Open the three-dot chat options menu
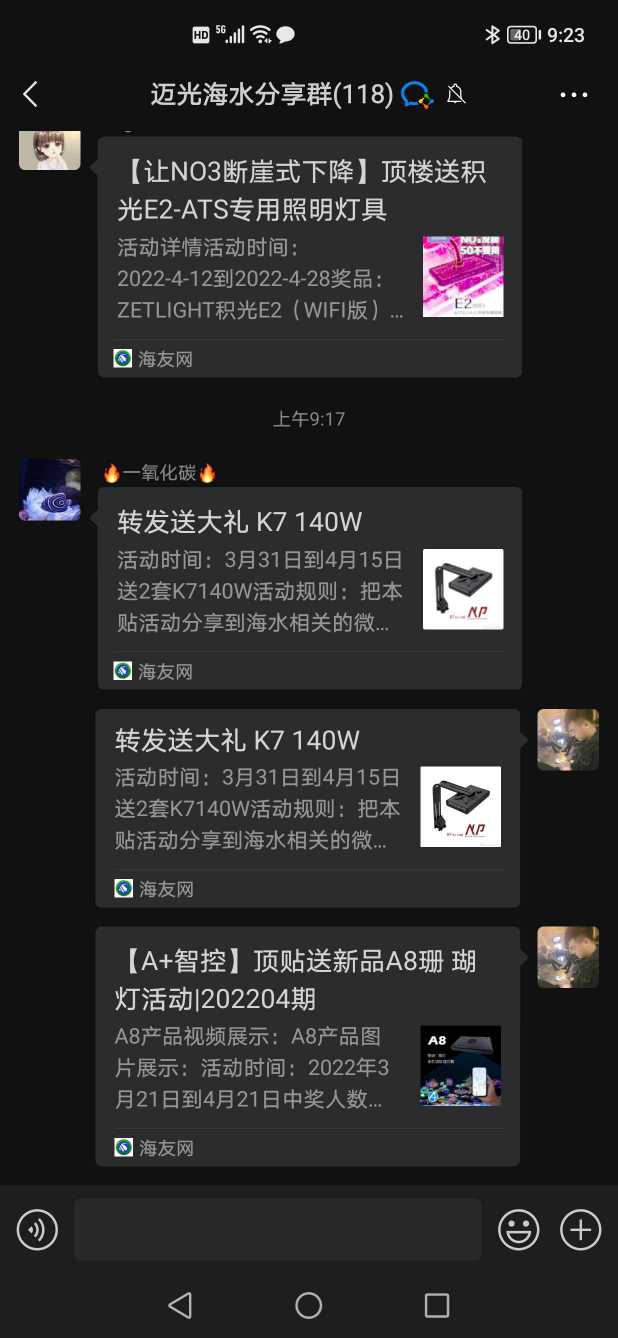Viewport: 618px width, 1338px height. pos(574,95)
